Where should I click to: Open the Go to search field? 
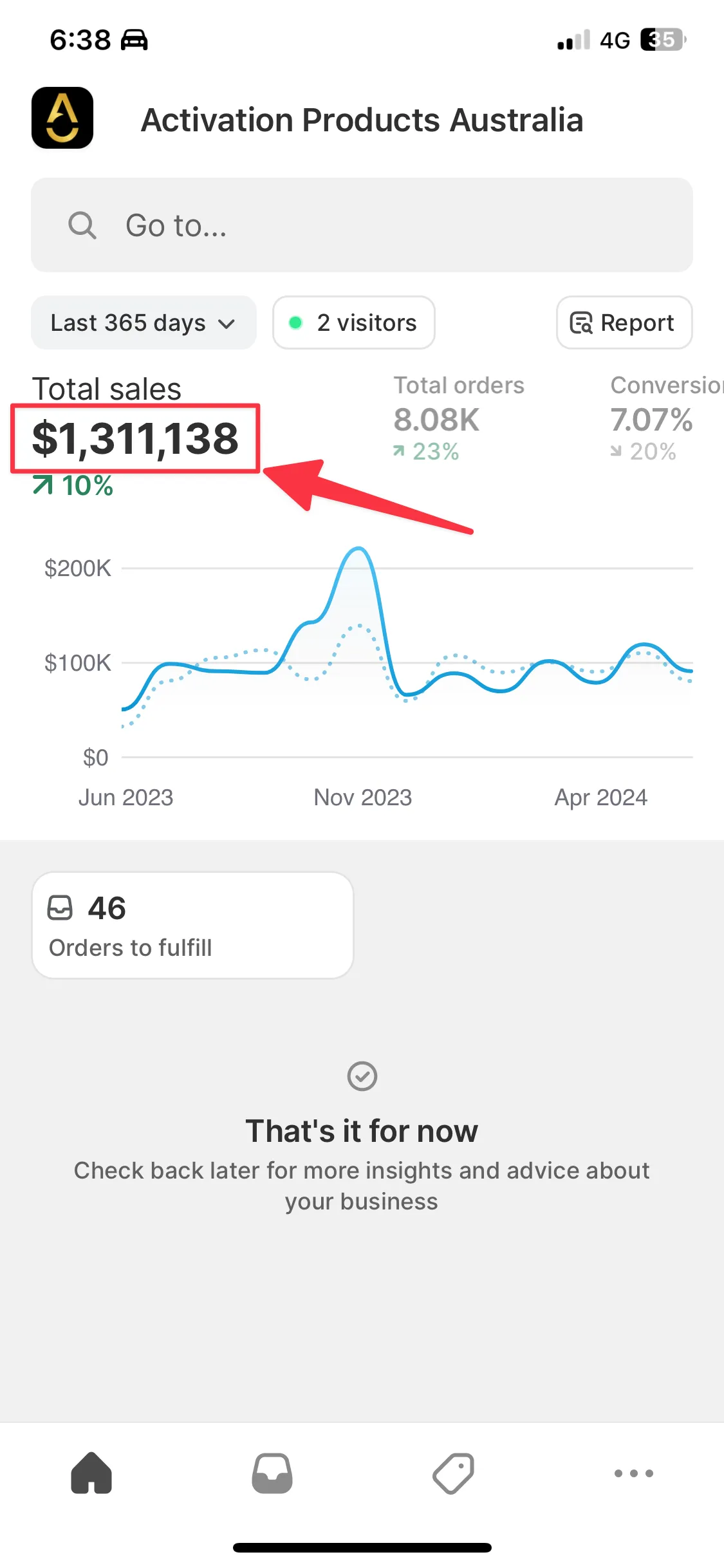(361, 225)
